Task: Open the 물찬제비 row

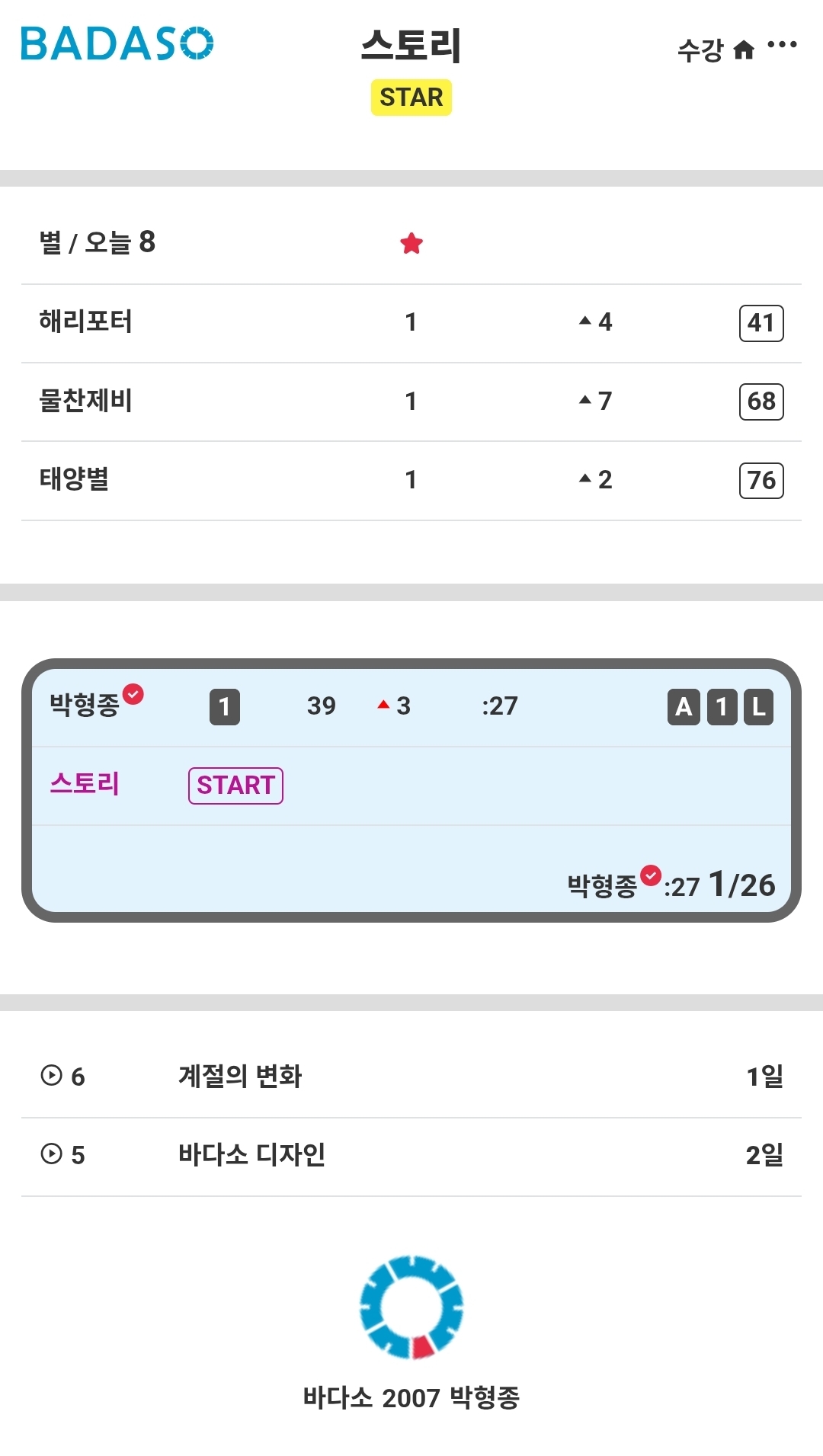Action: click(x=85, y=401)
